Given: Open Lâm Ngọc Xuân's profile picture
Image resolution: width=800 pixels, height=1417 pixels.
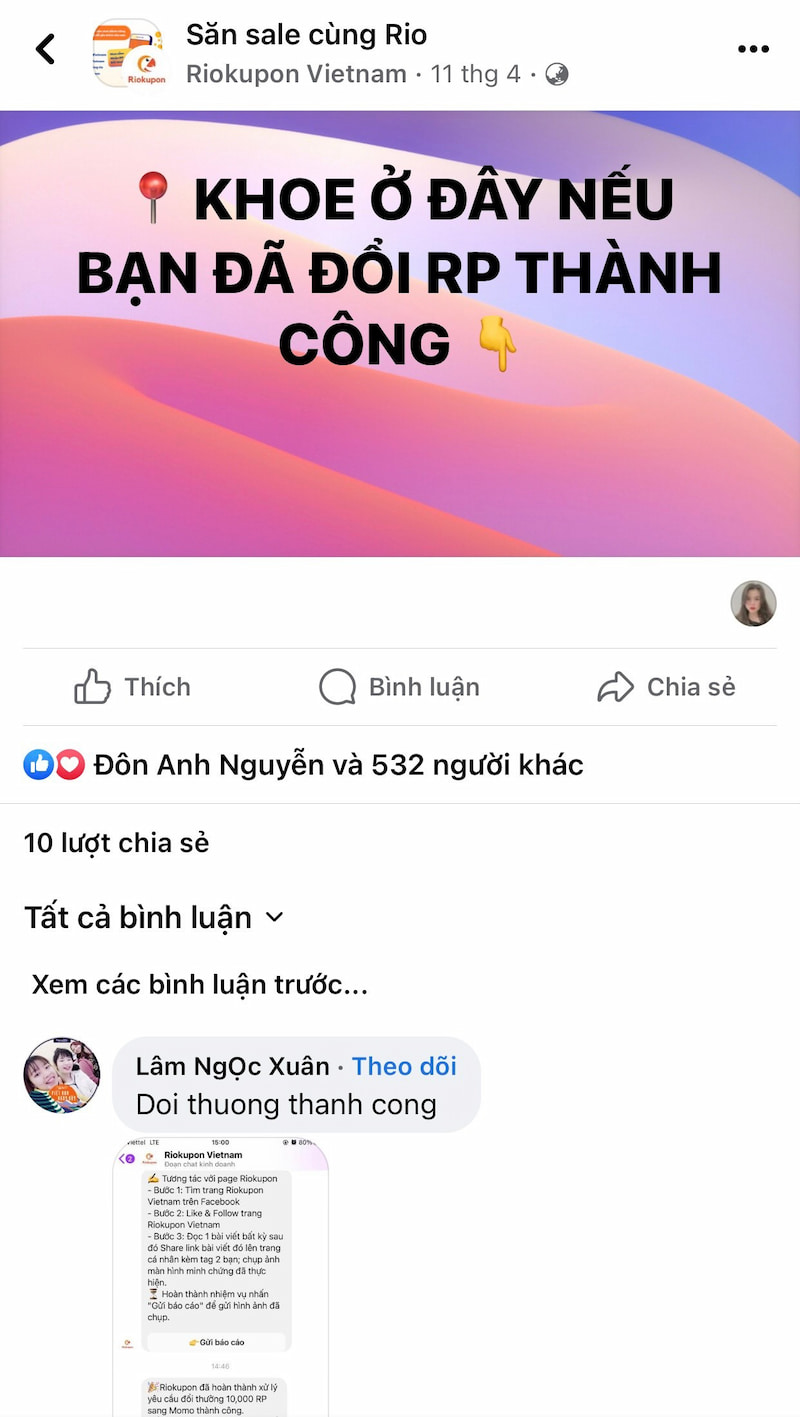Looking at the screenshot, I should [61, 1075].
